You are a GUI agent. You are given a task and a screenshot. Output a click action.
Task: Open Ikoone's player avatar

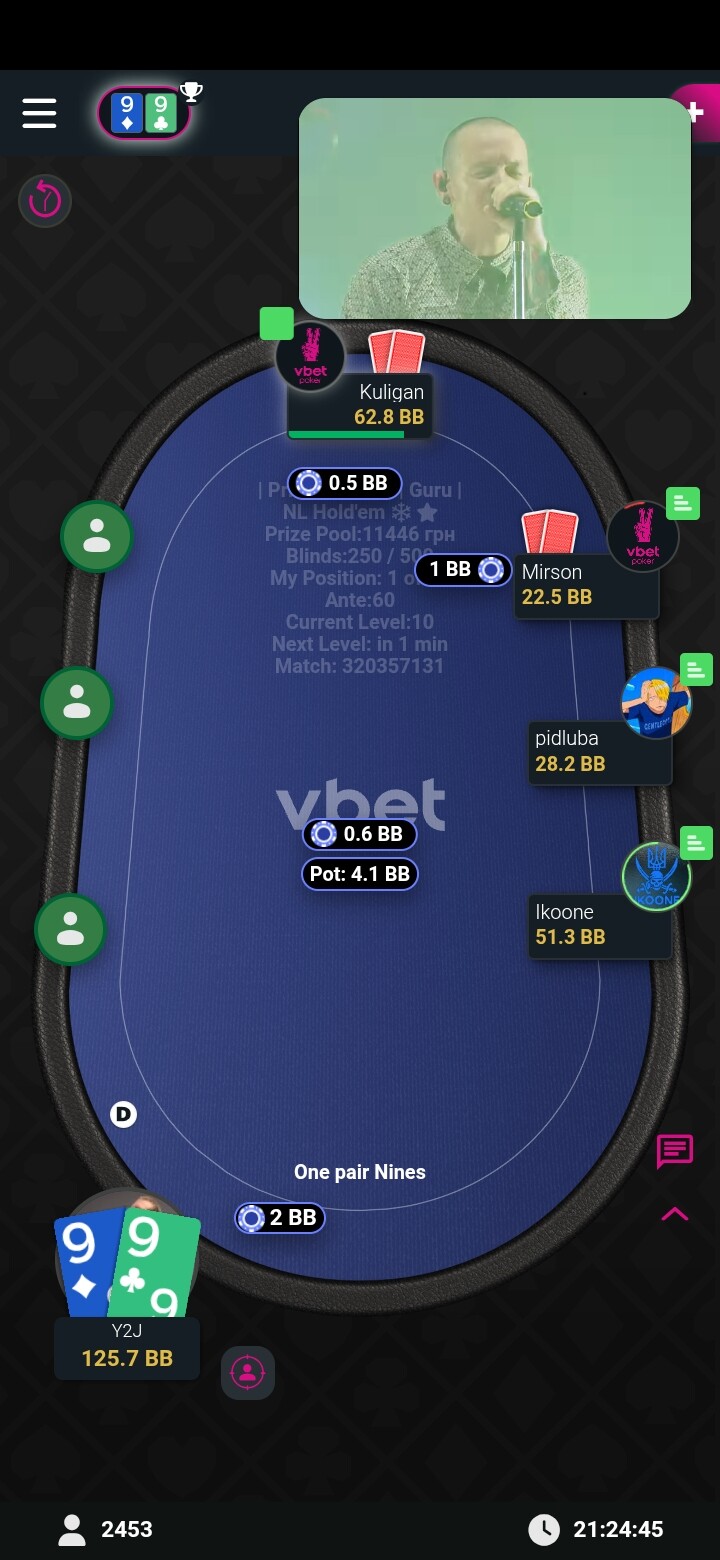click(656, 877)
